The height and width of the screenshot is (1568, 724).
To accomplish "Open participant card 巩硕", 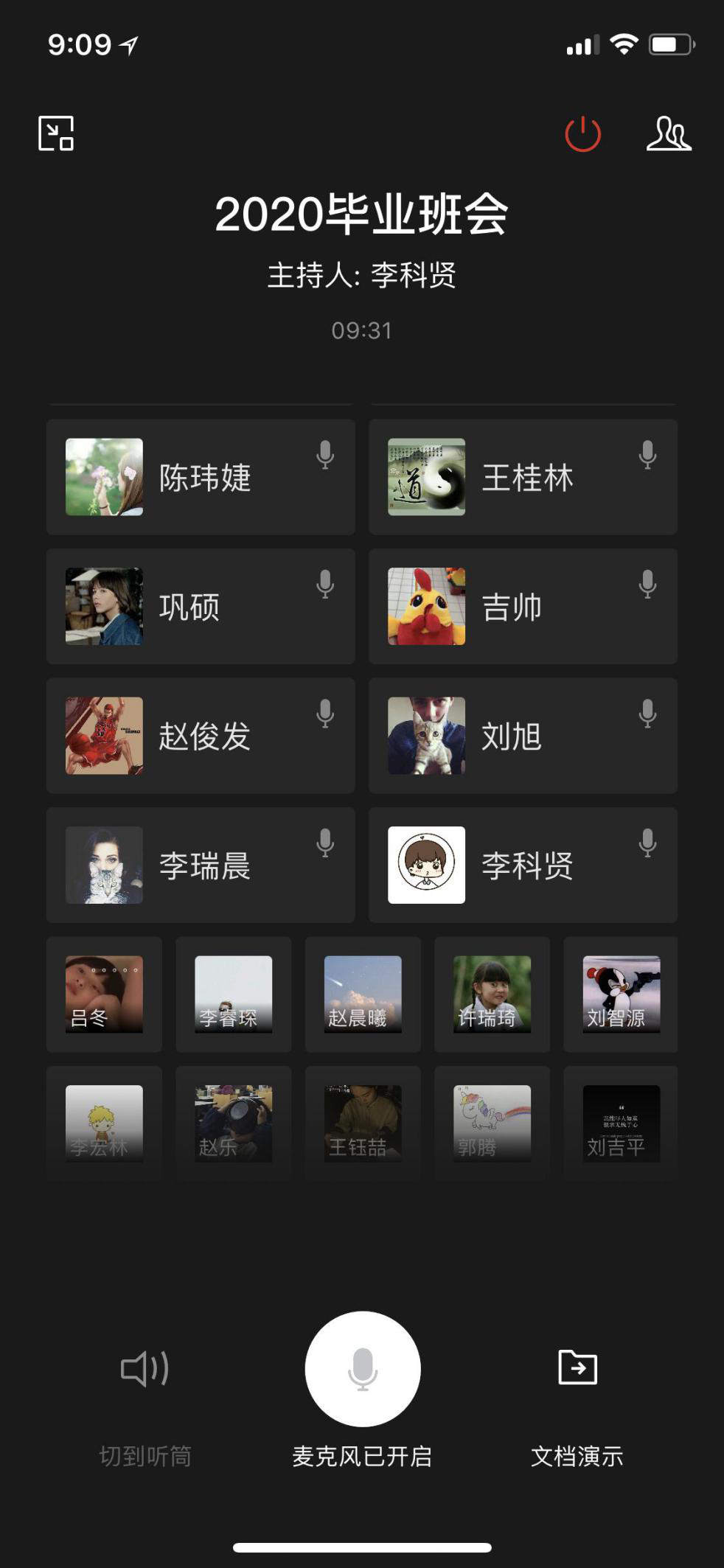I will point(201,606).
